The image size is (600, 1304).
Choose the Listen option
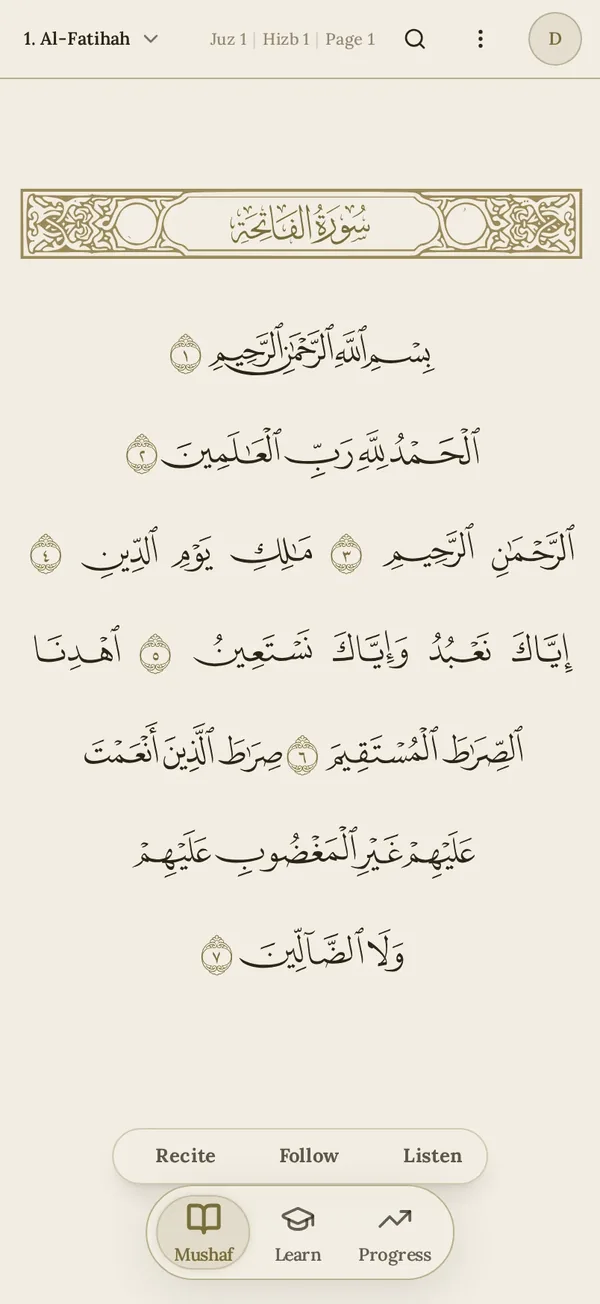tap(432, 1156)
